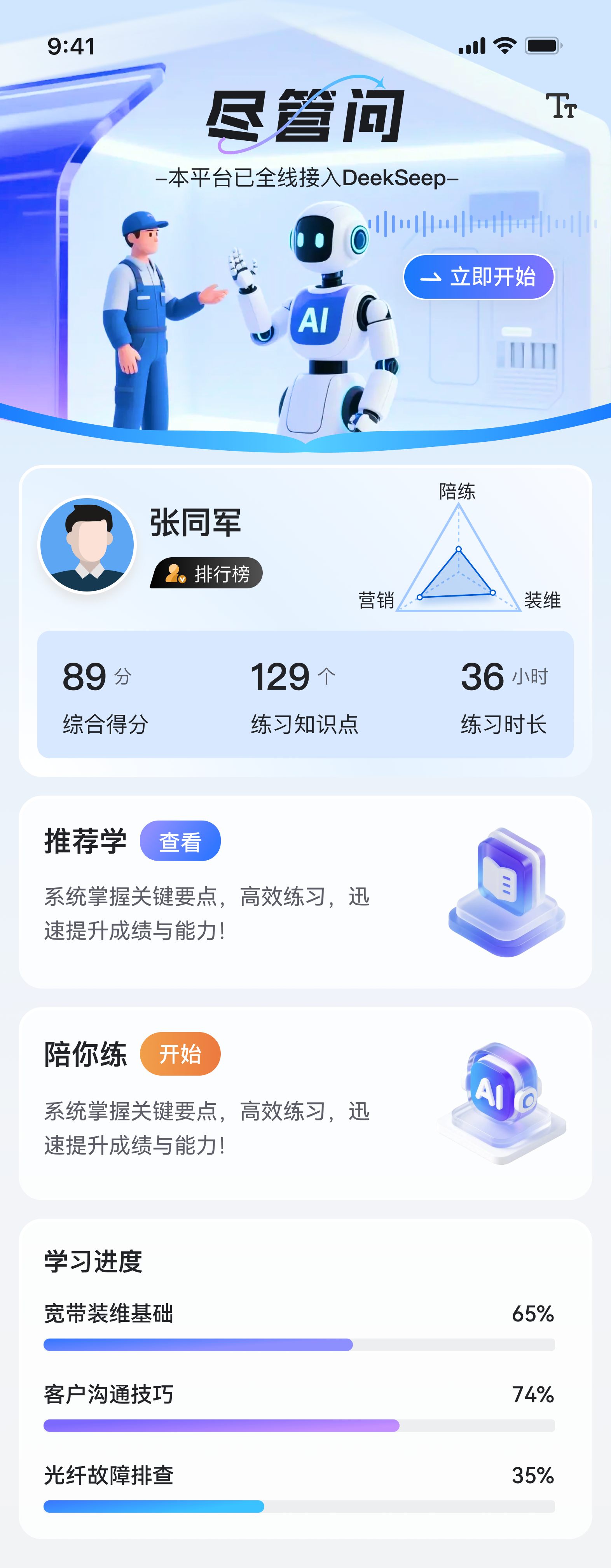Viewport: 611px width, 1568px height.
Task: Tap the 立即开始 button
Action: click(x=478, y=277)
